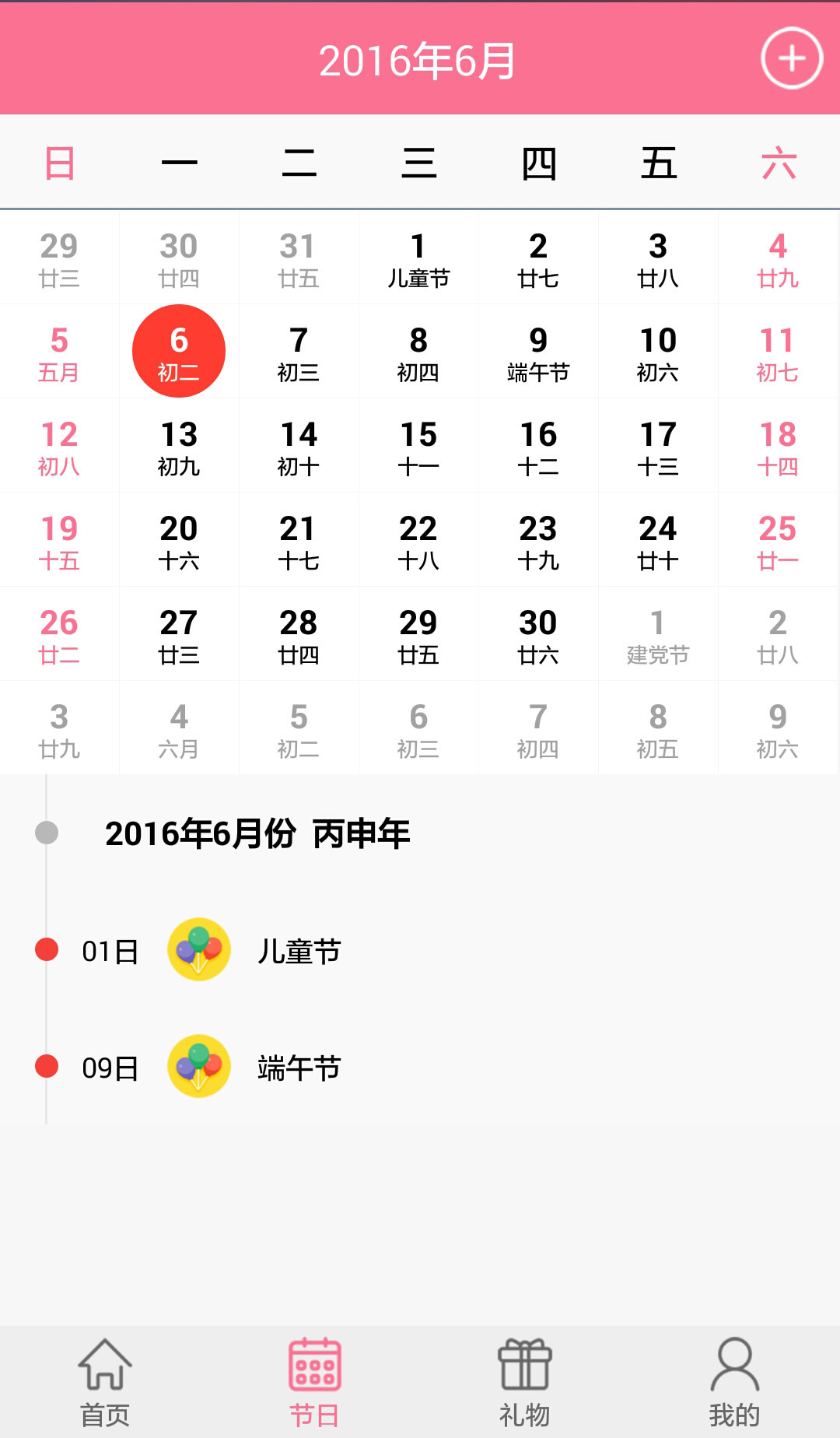840x1438 pixels.
Task: Tap the plus icon to add event
Action: (x=792, y=58)
